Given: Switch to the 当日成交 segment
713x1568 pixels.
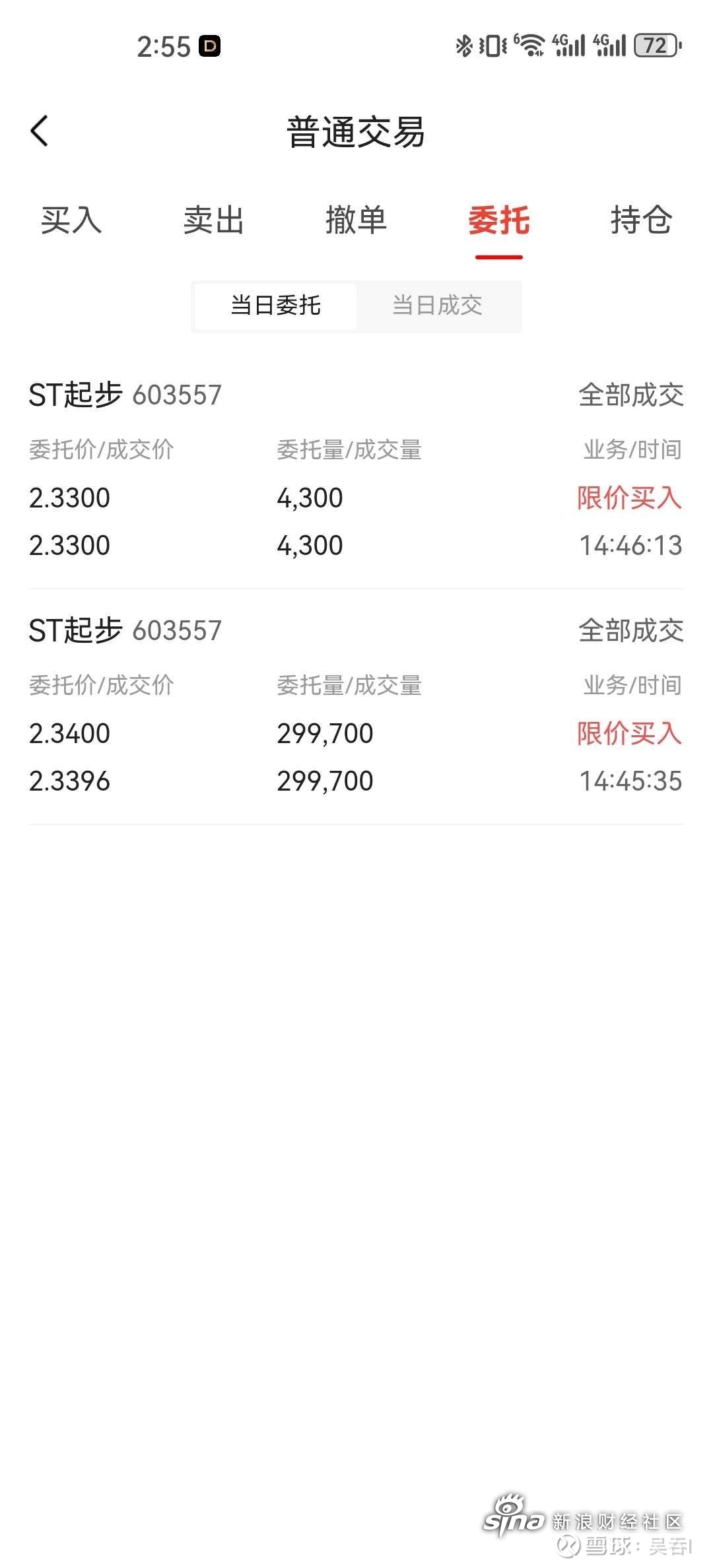Looking at the screenshot, I should pos(438,306).
